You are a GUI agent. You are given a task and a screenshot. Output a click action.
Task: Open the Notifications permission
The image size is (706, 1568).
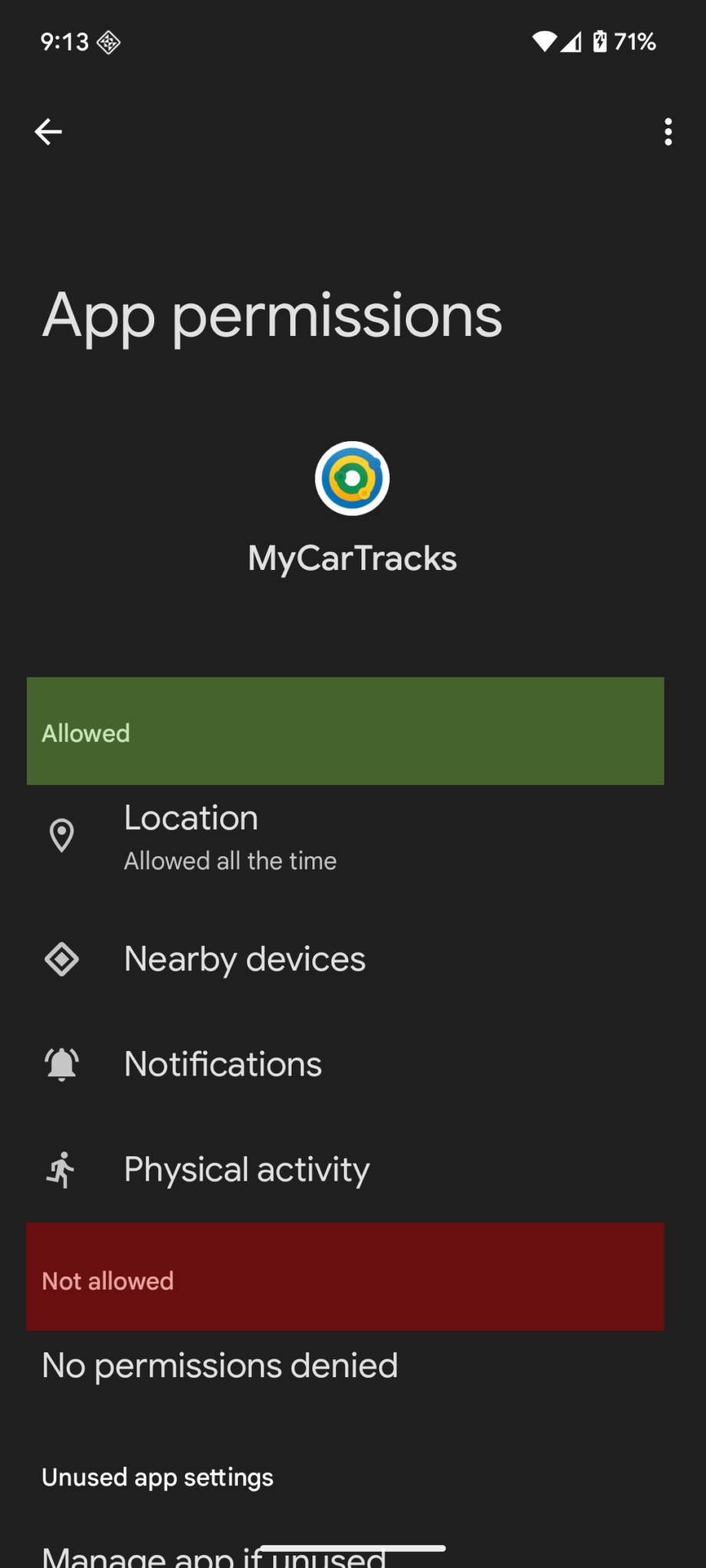click(345, 1064)
